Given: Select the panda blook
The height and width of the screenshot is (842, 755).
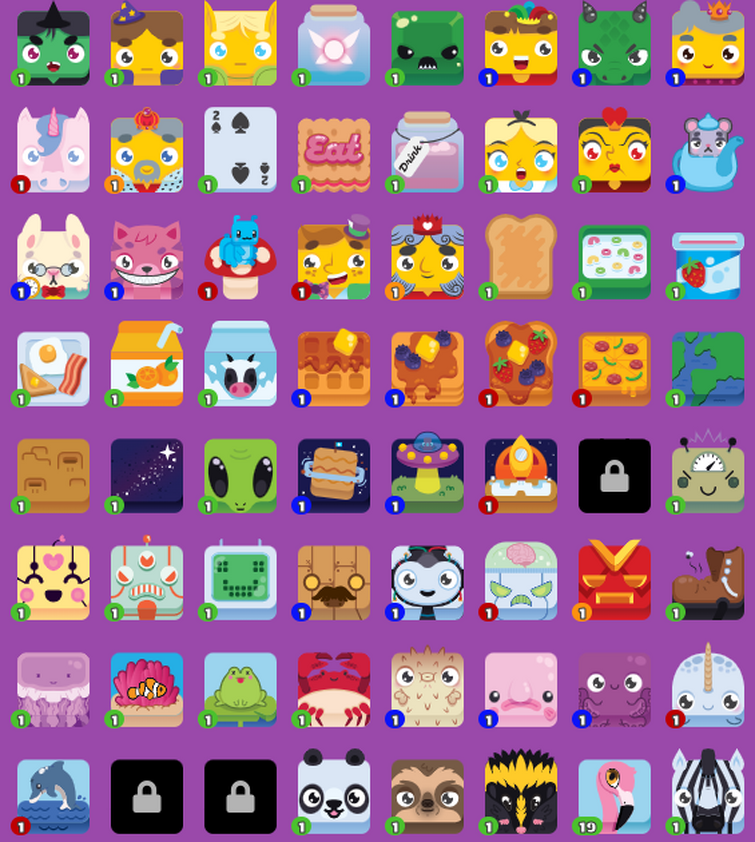Looking at the screenshot, I should [334, 792].
